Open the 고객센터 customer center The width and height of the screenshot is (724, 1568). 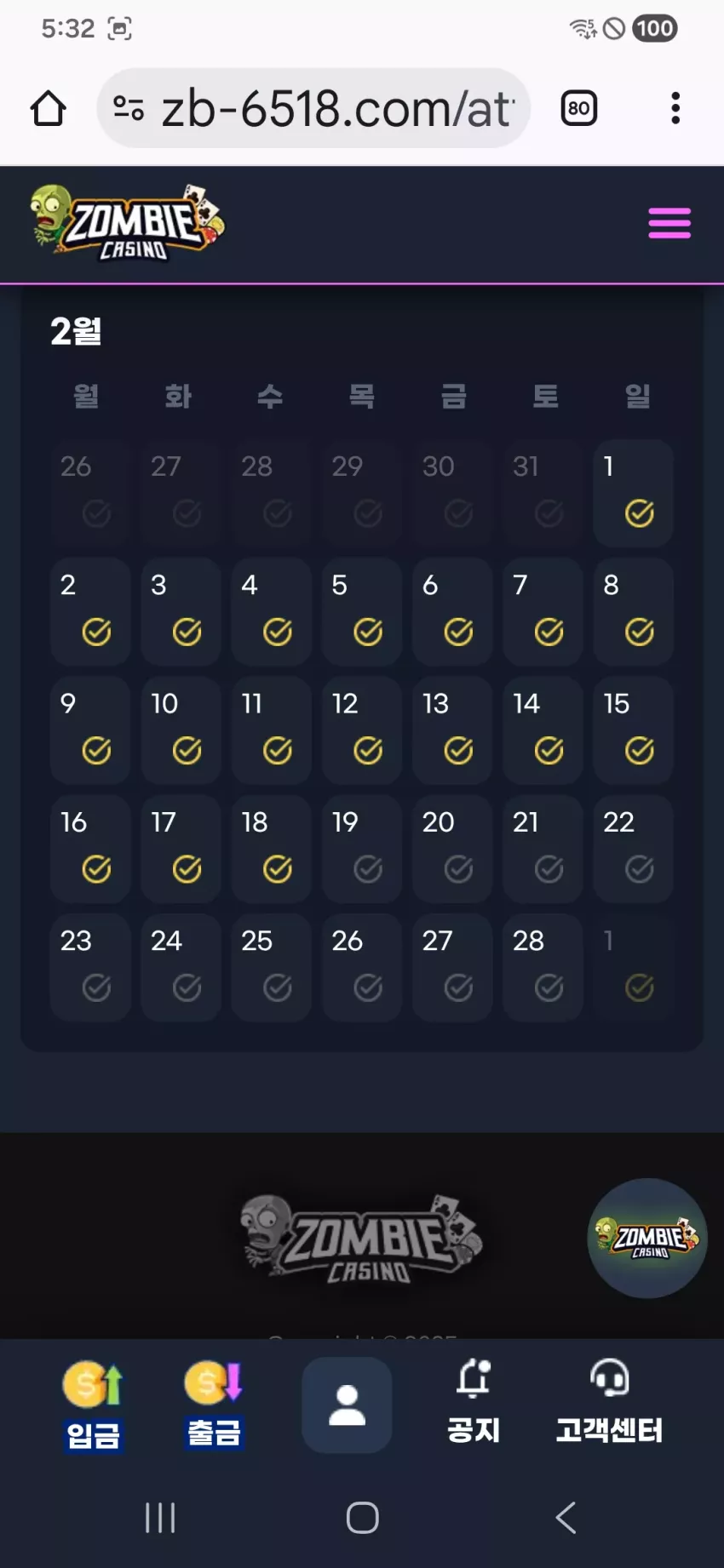pos(609,1405)
